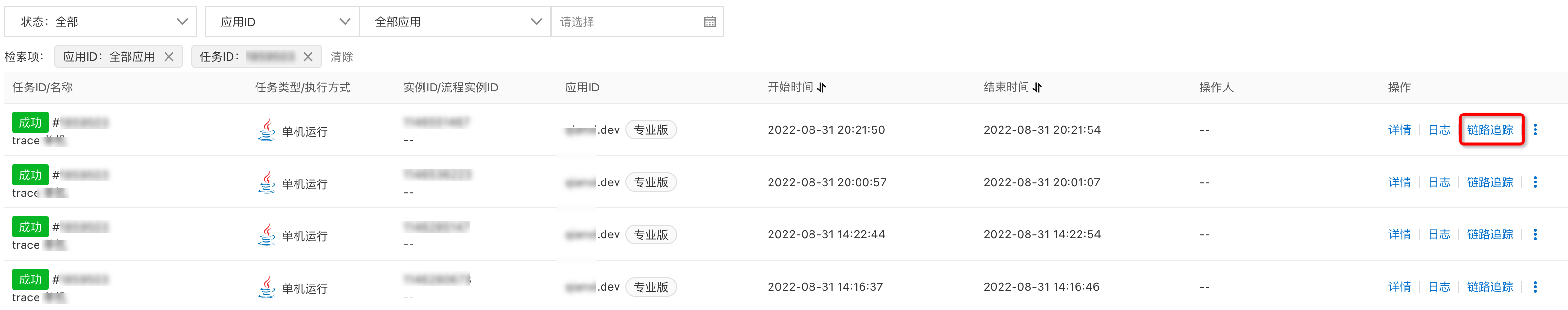Open the 请选择 date picker field

tap(637, 22)
